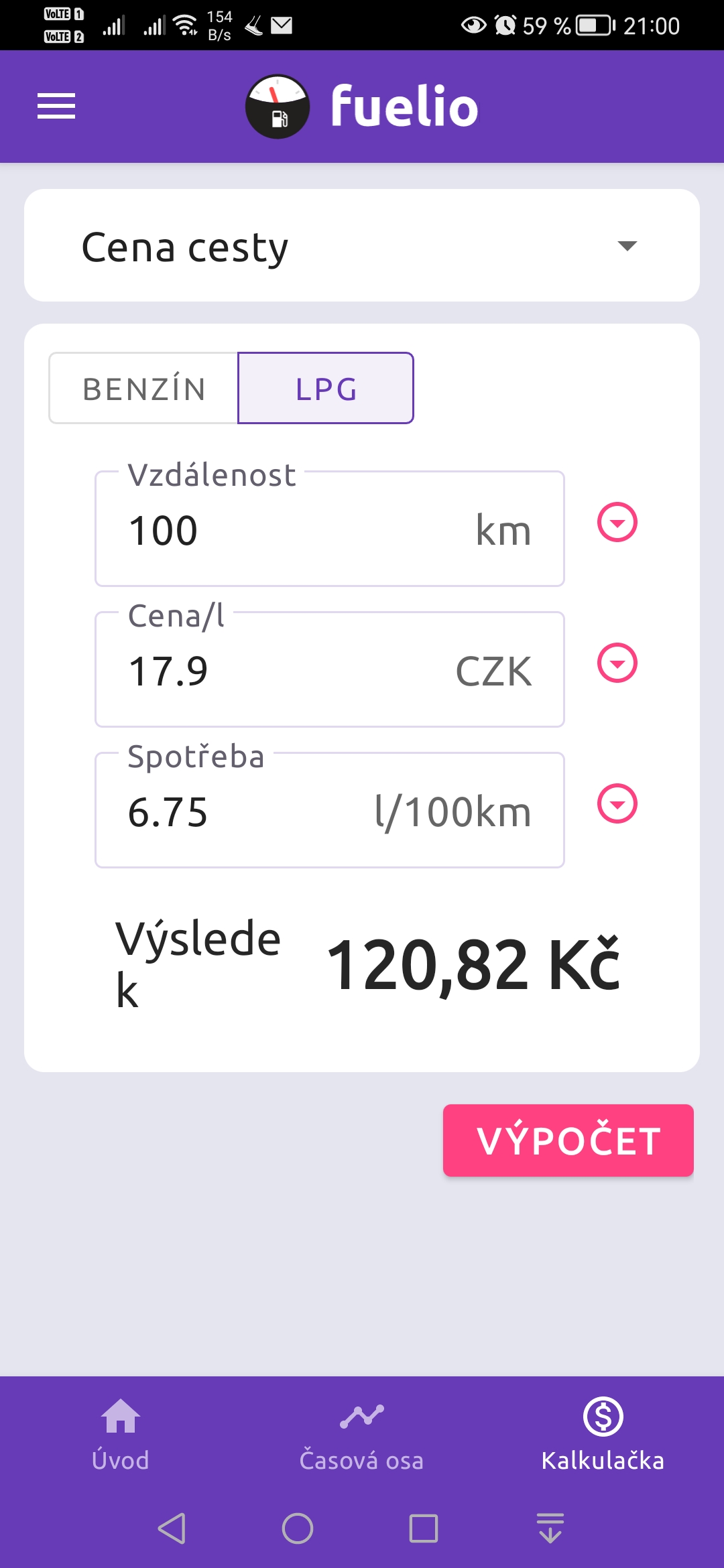Open the options arrow beside Cena/l
This screenshot has height=1568, width=724.
tap(617, 663)
